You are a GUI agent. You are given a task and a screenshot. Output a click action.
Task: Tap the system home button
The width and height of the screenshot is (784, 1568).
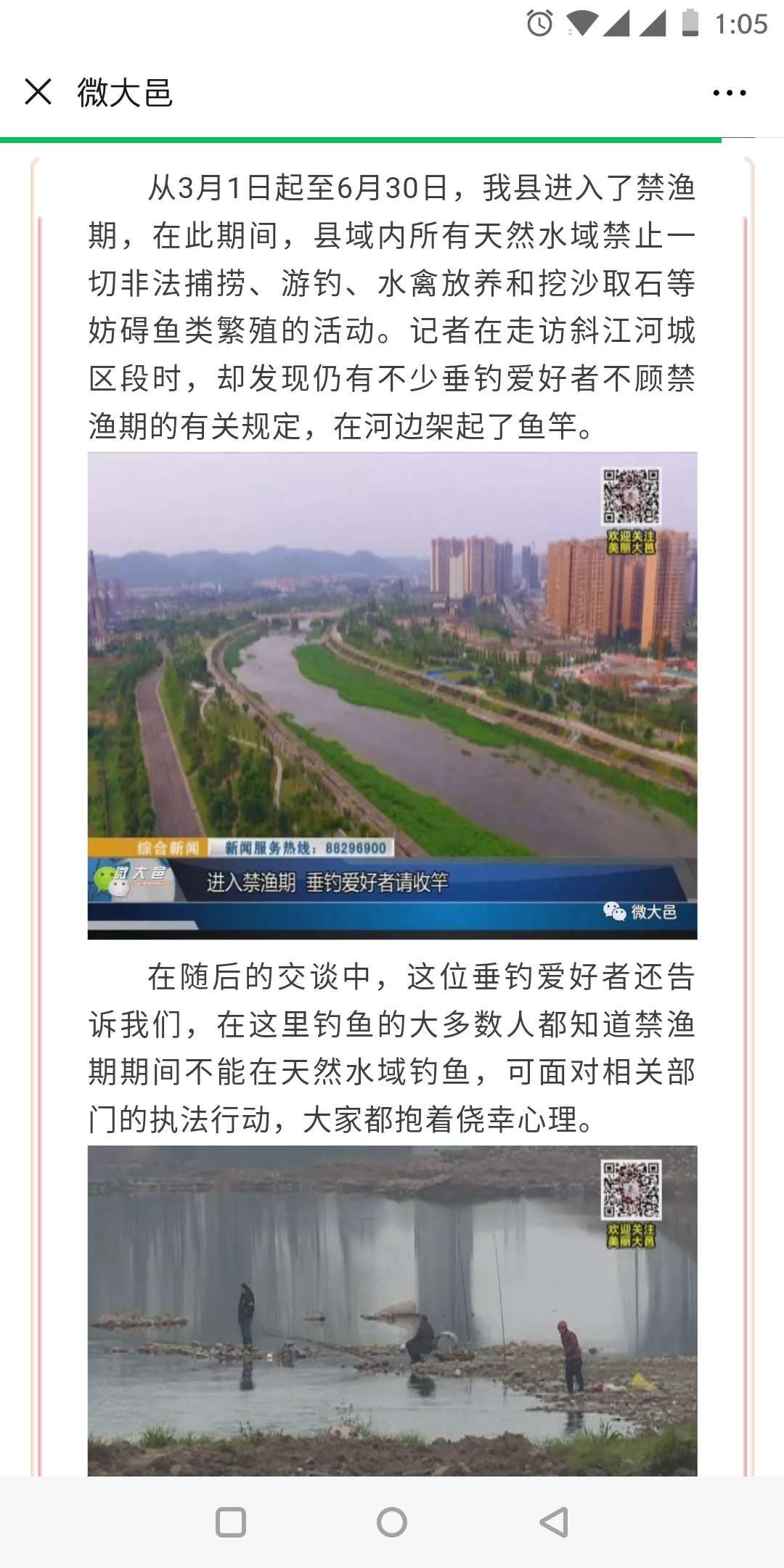[x=392, y=1522]
